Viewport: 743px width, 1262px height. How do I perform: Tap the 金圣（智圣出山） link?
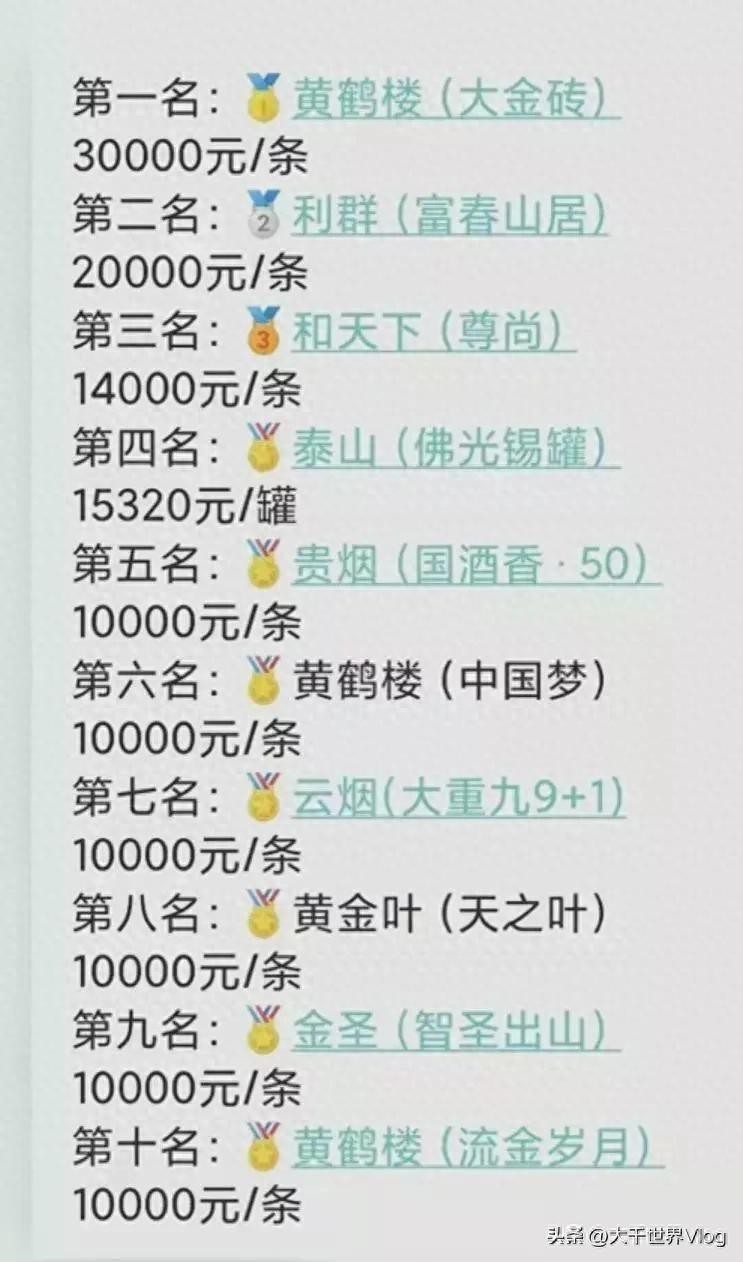coord(455,1033)
